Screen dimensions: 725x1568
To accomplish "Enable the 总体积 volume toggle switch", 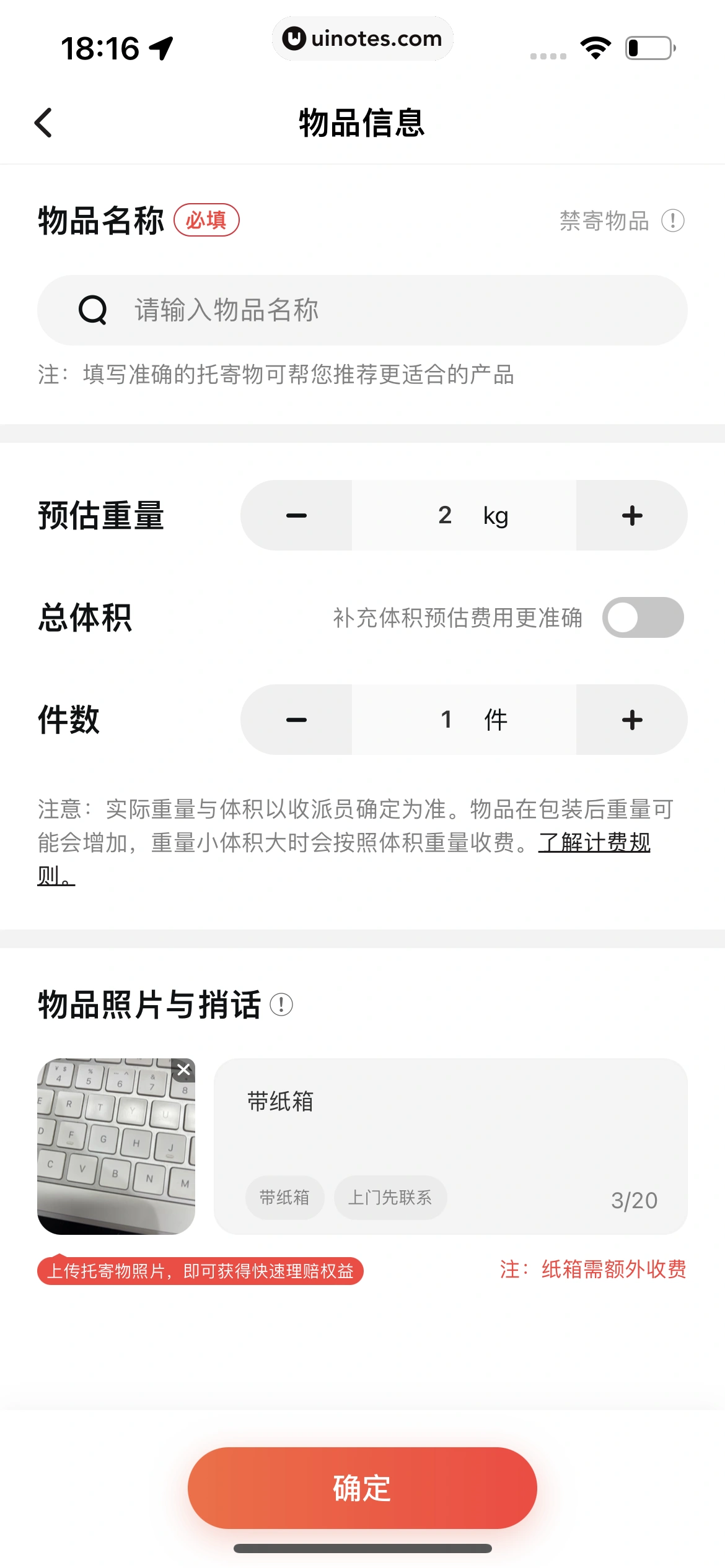I will coord(644,617).
